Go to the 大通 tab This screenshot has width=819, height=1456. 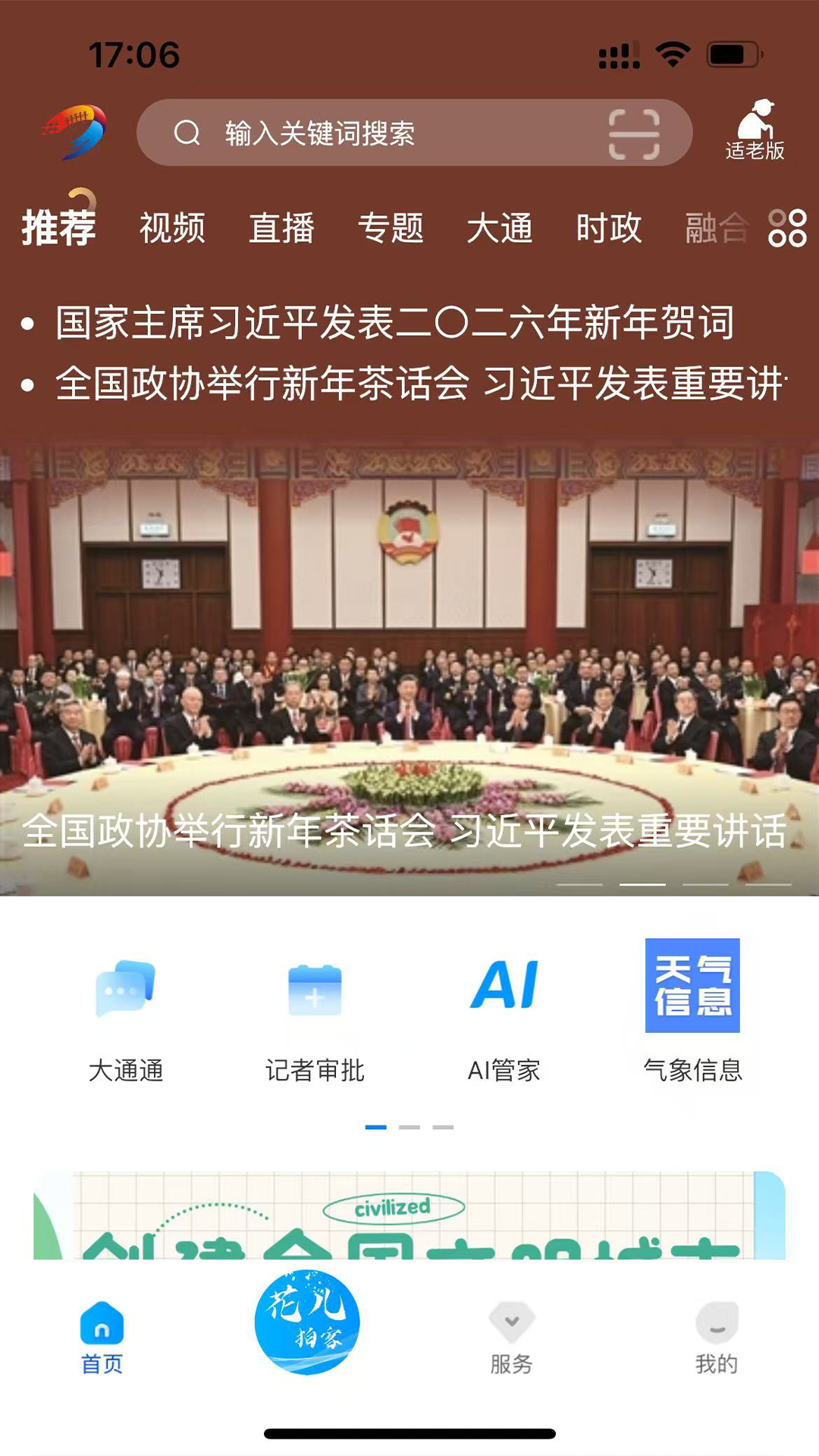tap(500, 228)
